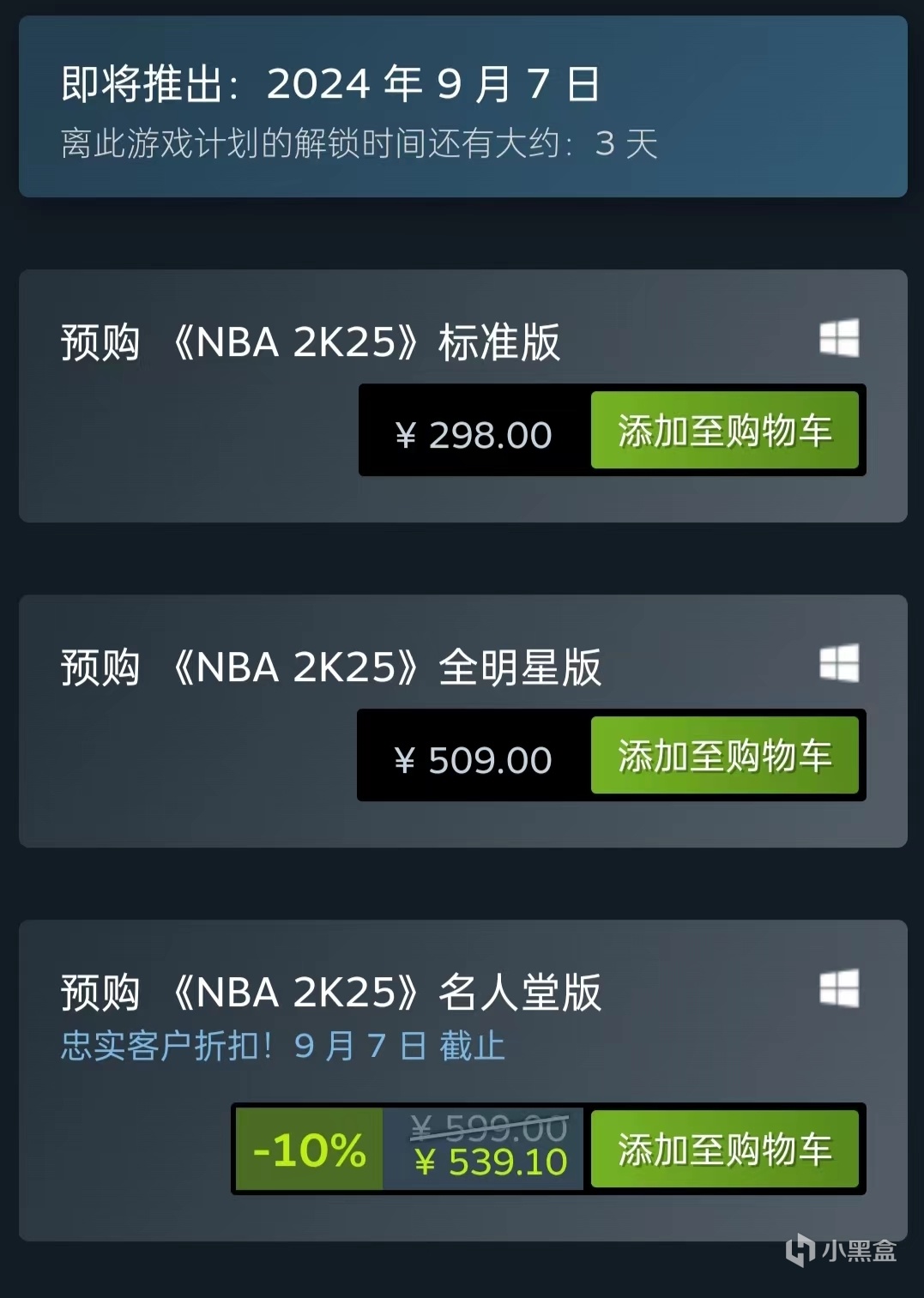Add NBA 2K25 全明星版 to cart

pyautogui.click(x=724, y=755)
